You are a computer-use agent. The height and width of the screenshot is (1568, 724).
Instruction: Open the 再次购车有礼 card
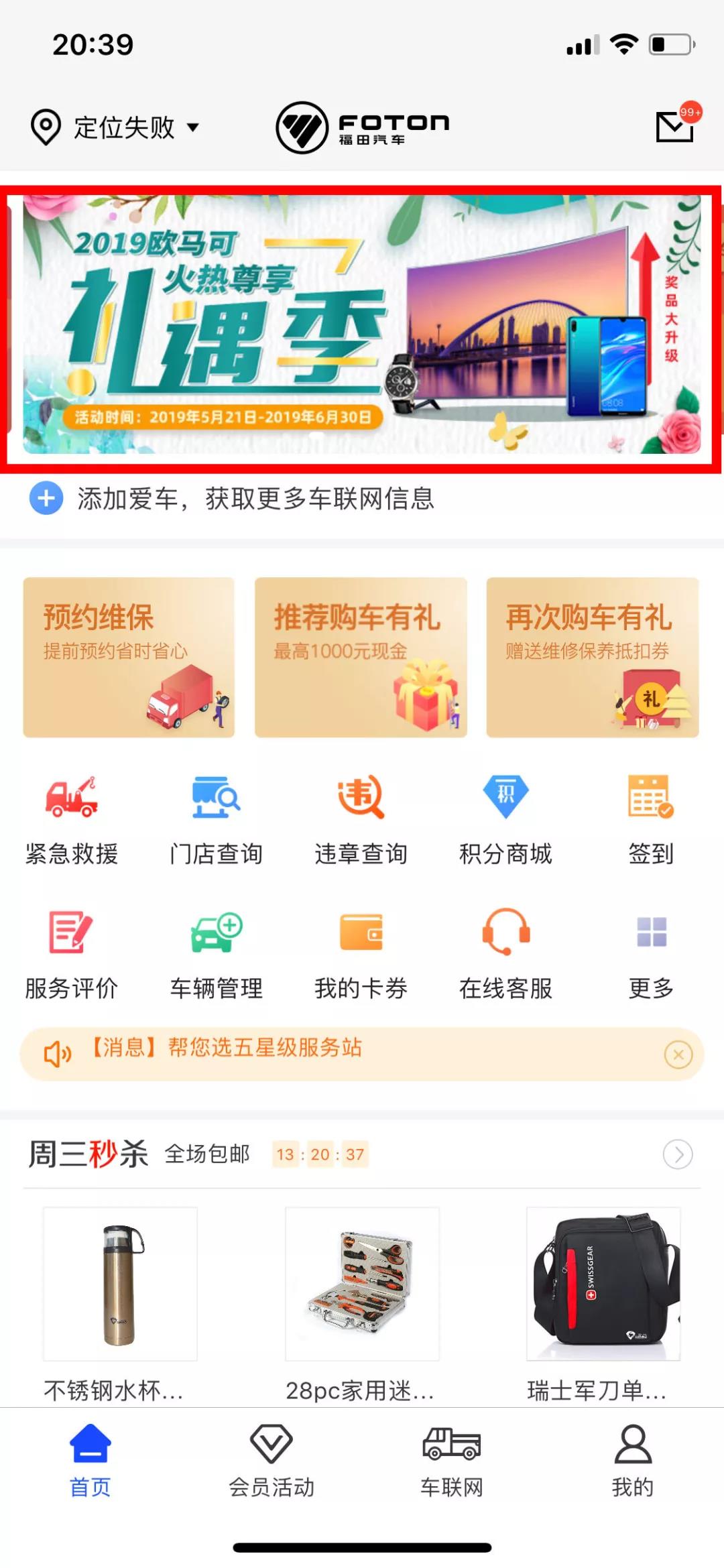[593, 657]
